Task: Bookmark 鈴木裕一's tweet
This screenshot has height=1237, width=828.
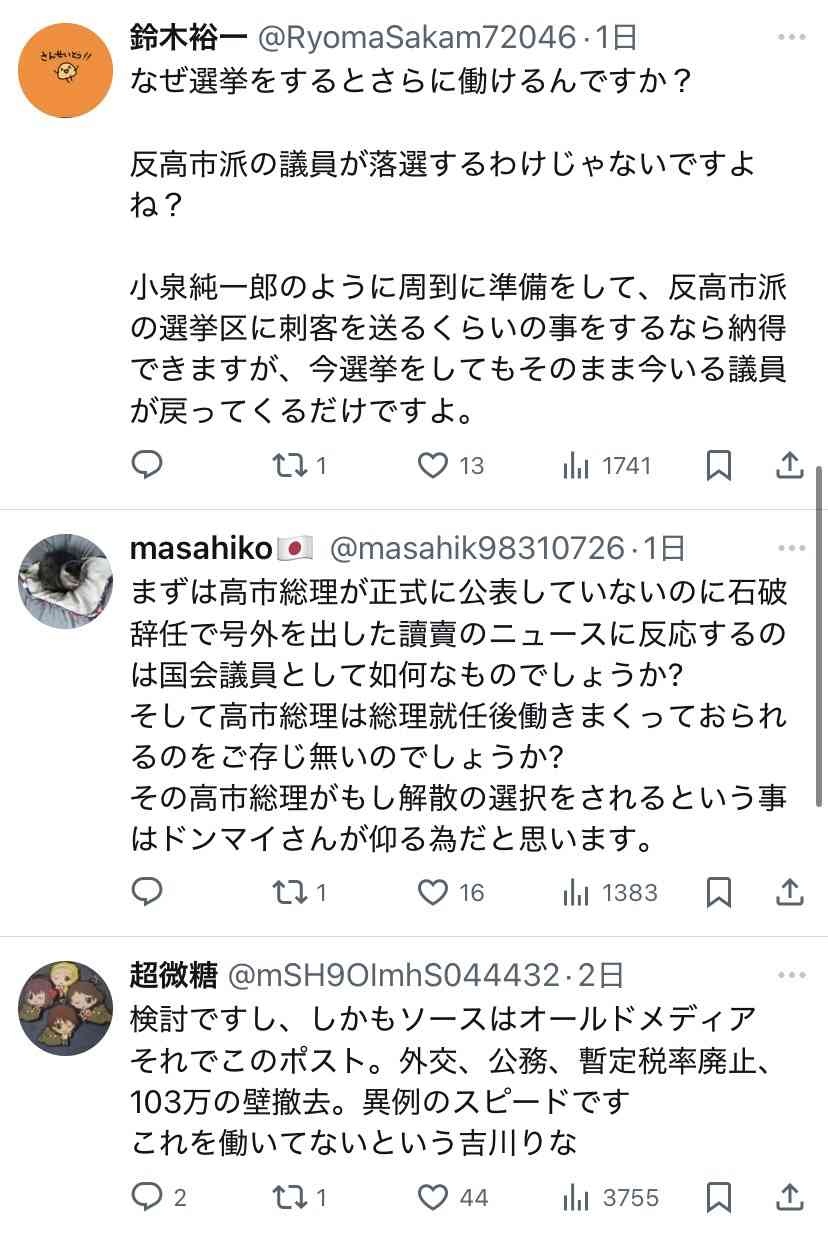Action: click(720, 465)
